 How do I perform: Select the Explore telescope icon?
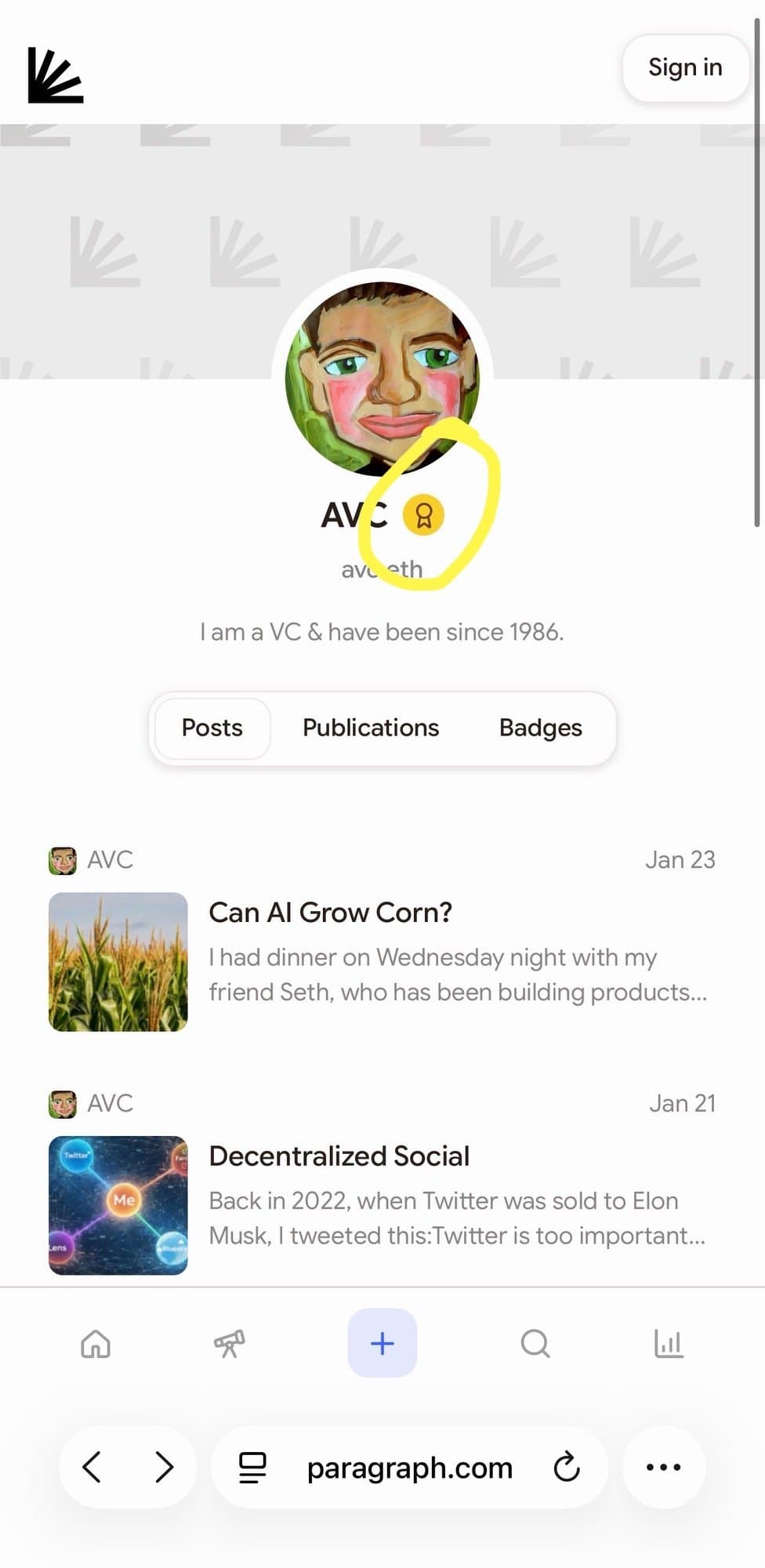(230, 1344)
